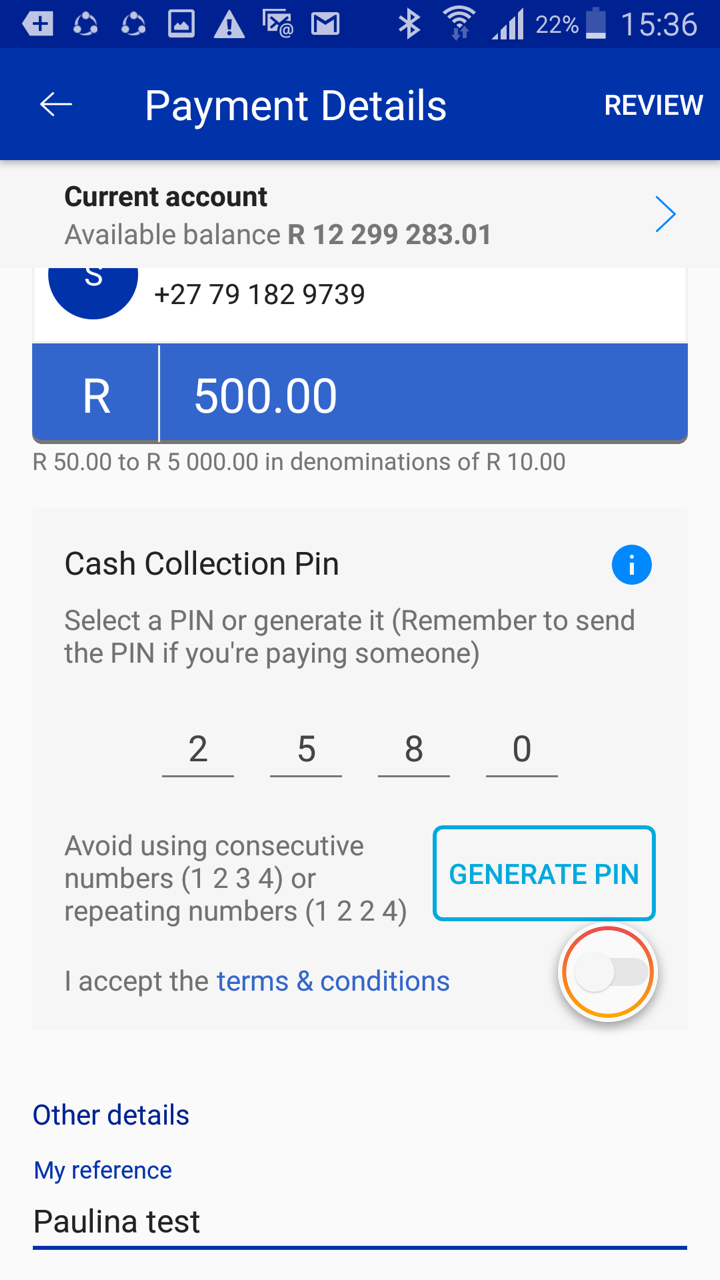Tap REVIEW to proceed
Image resolution: width=720 pixels, height=1280 pixels.
[x=653, y=105]
